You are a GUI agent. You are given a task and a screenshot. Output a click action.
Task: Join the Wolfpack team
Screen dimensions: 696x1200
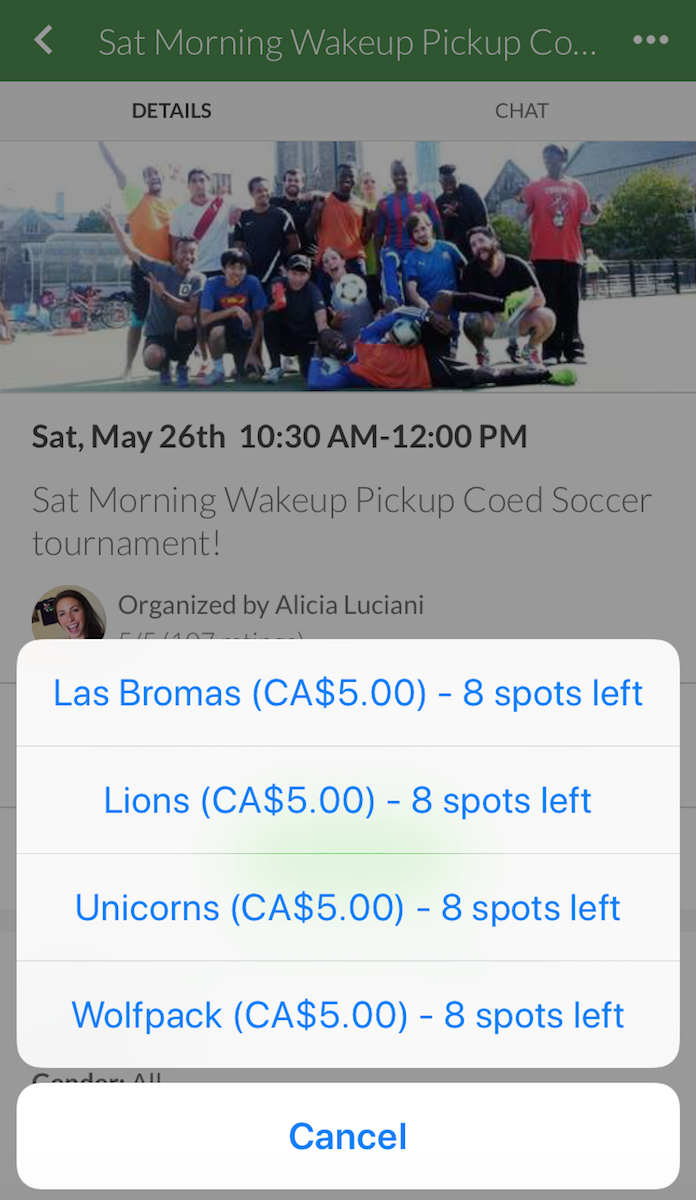[x=348, y=1015]
